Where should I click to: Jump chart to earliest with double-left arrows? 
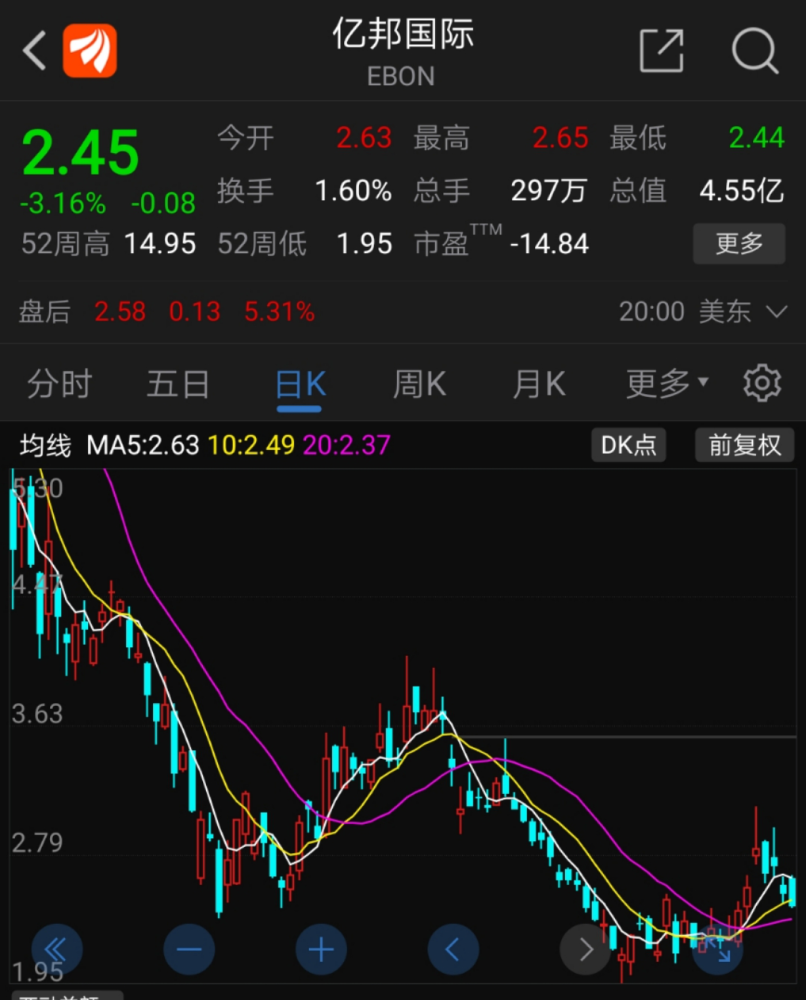(57, 948)
